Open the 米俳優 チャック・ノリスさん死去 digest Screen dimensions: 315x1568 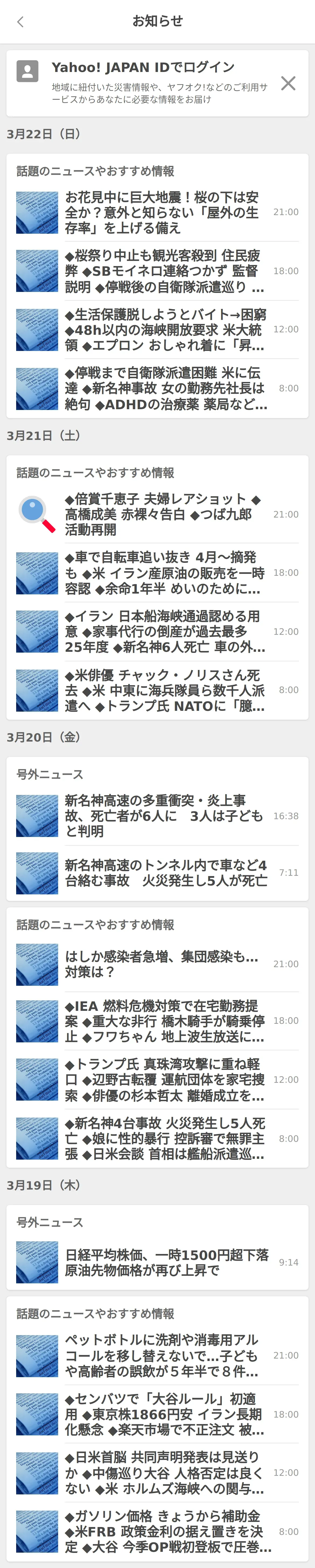pos(165,690)
